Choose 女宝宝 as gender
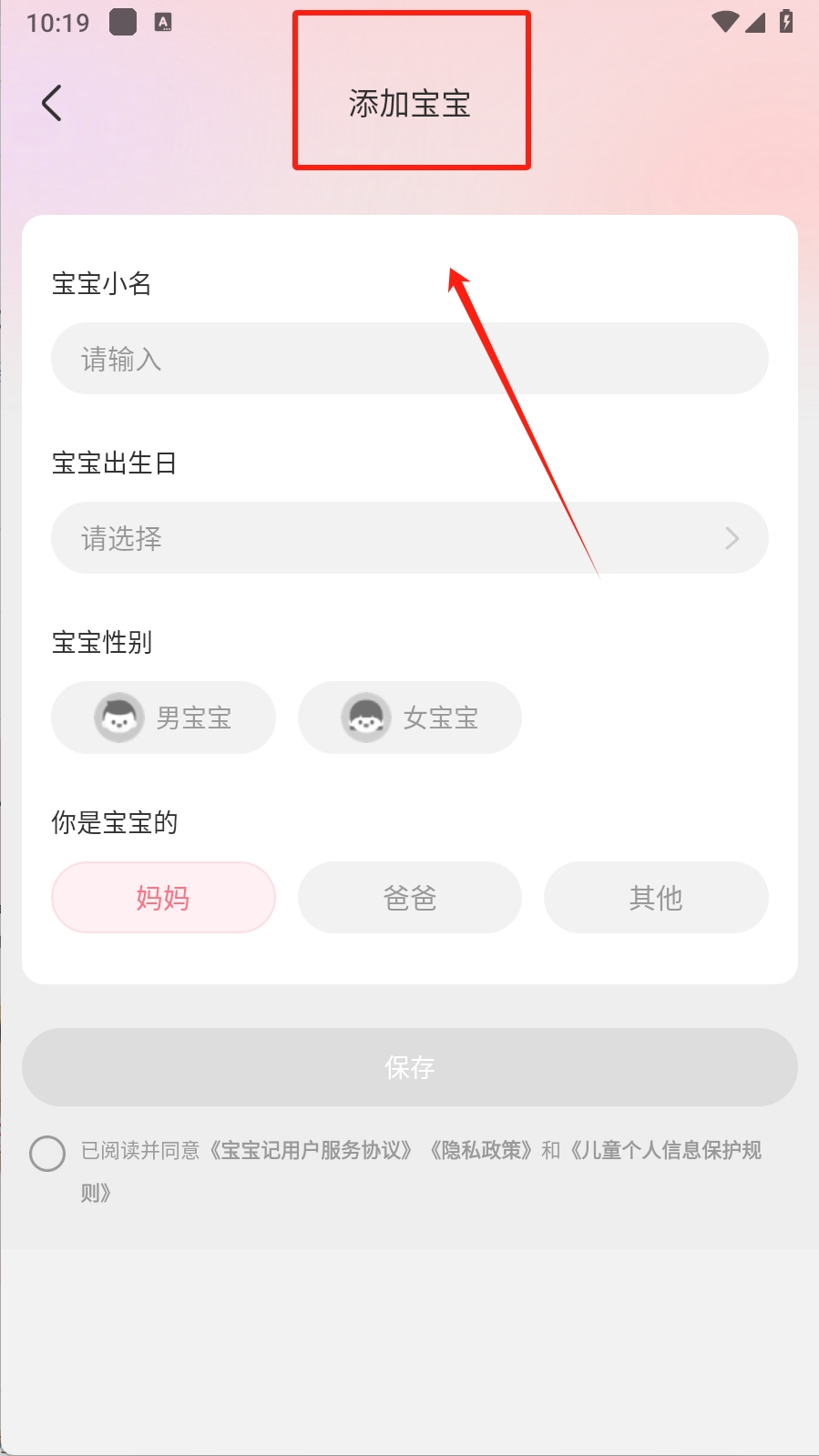 409,718
